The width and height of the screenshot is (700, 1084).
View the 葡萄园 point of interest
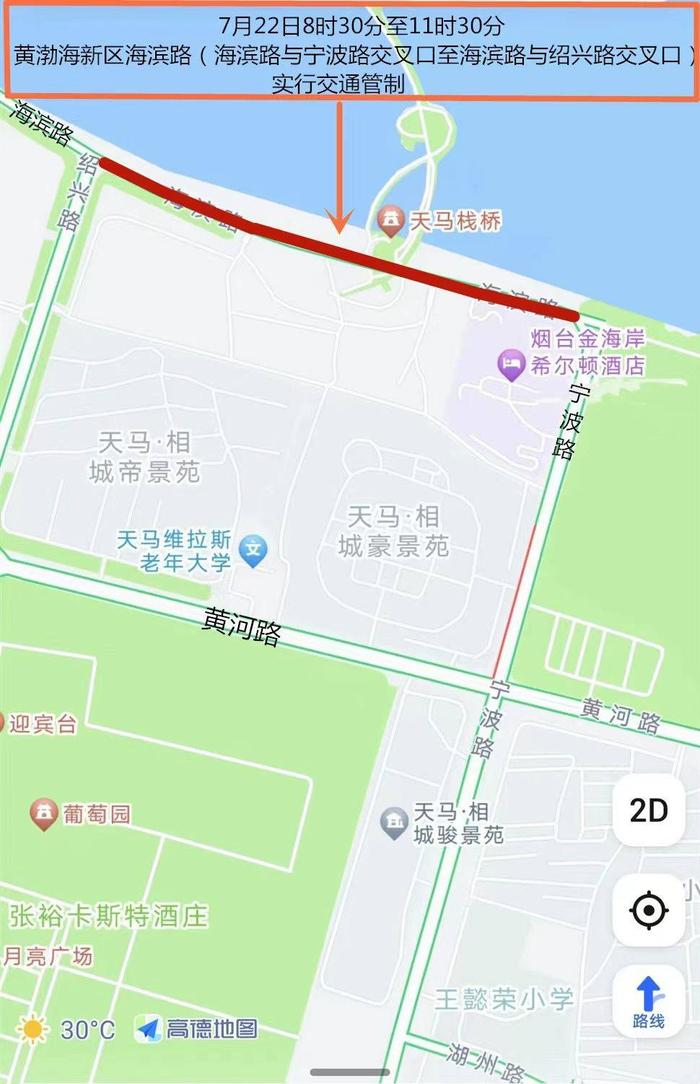click(x=43, y=814)
